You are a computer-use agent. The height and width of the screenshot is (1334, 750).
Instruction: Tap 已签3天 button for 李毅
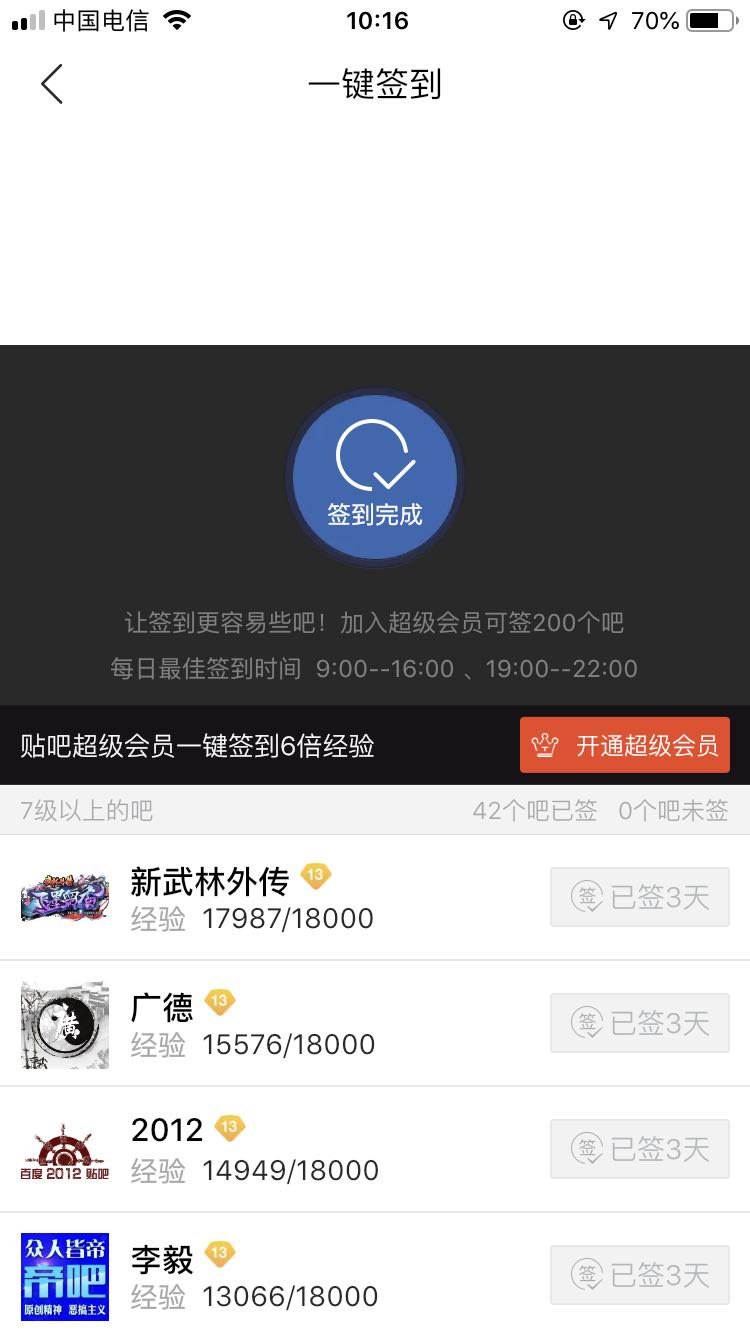click(640, 1275)
